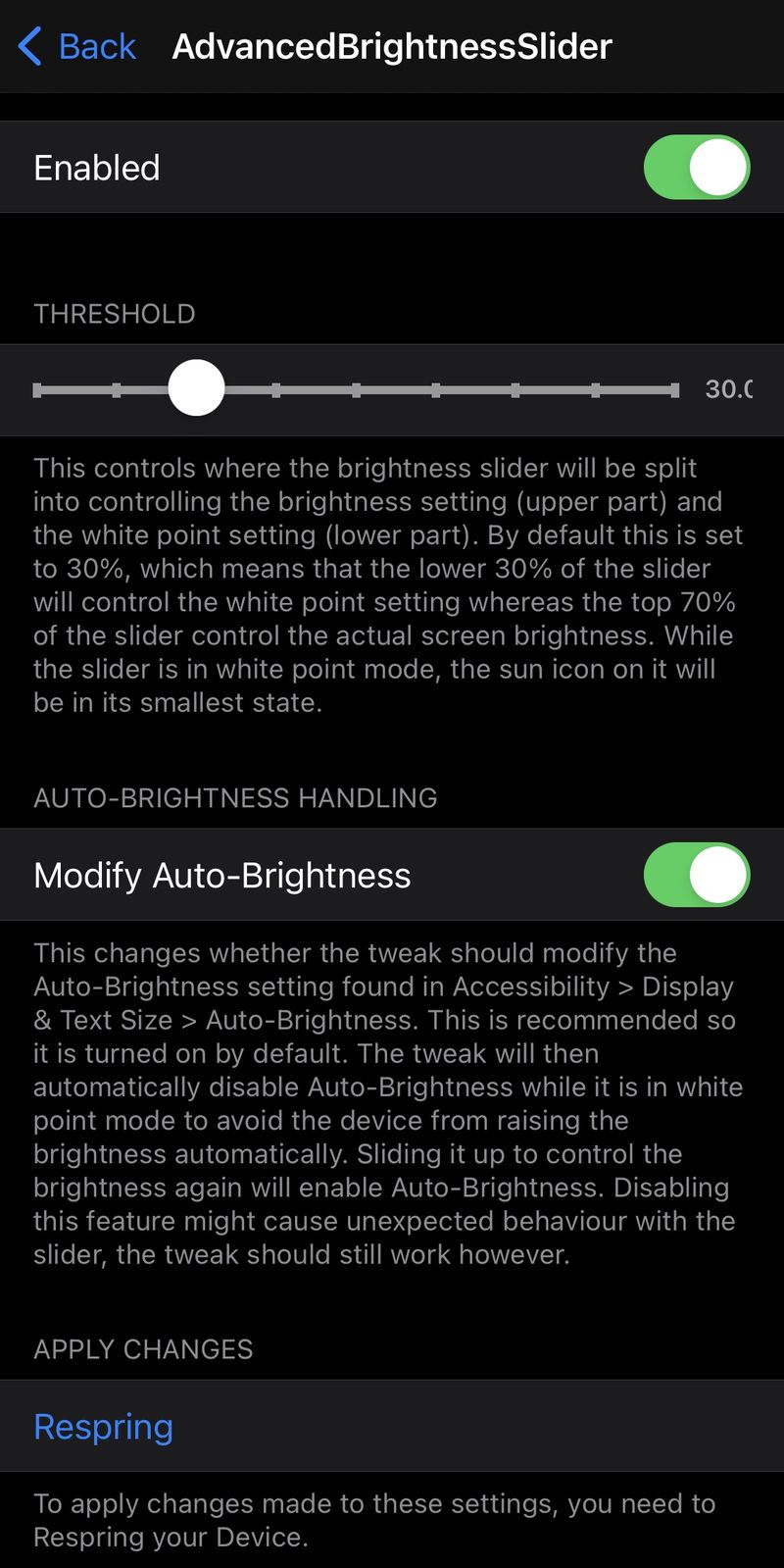
Task: Turn off the Enabled switch
Action: (697, 168)
